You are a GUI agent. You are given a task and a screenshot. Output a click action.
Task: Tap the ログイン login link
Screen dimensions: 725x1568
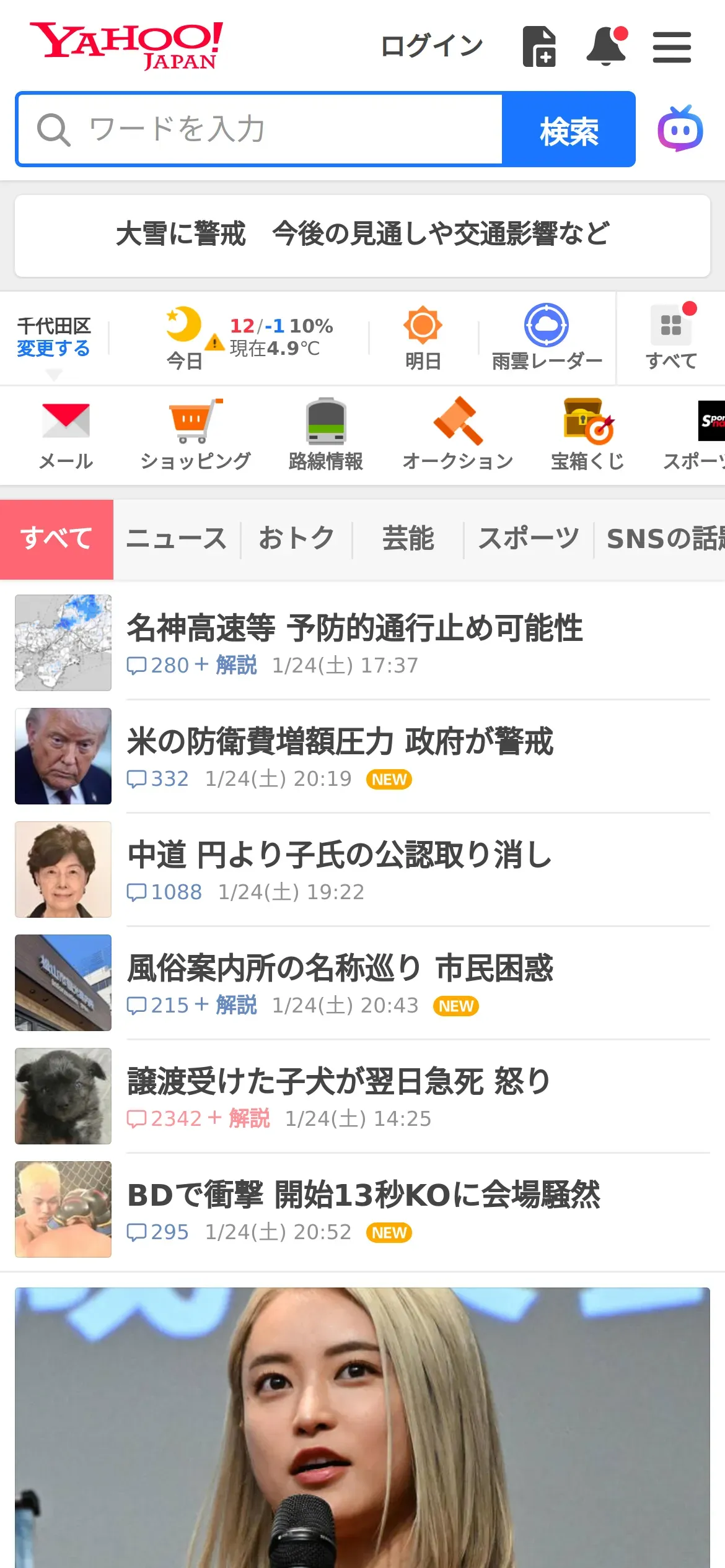click(431, 46)
